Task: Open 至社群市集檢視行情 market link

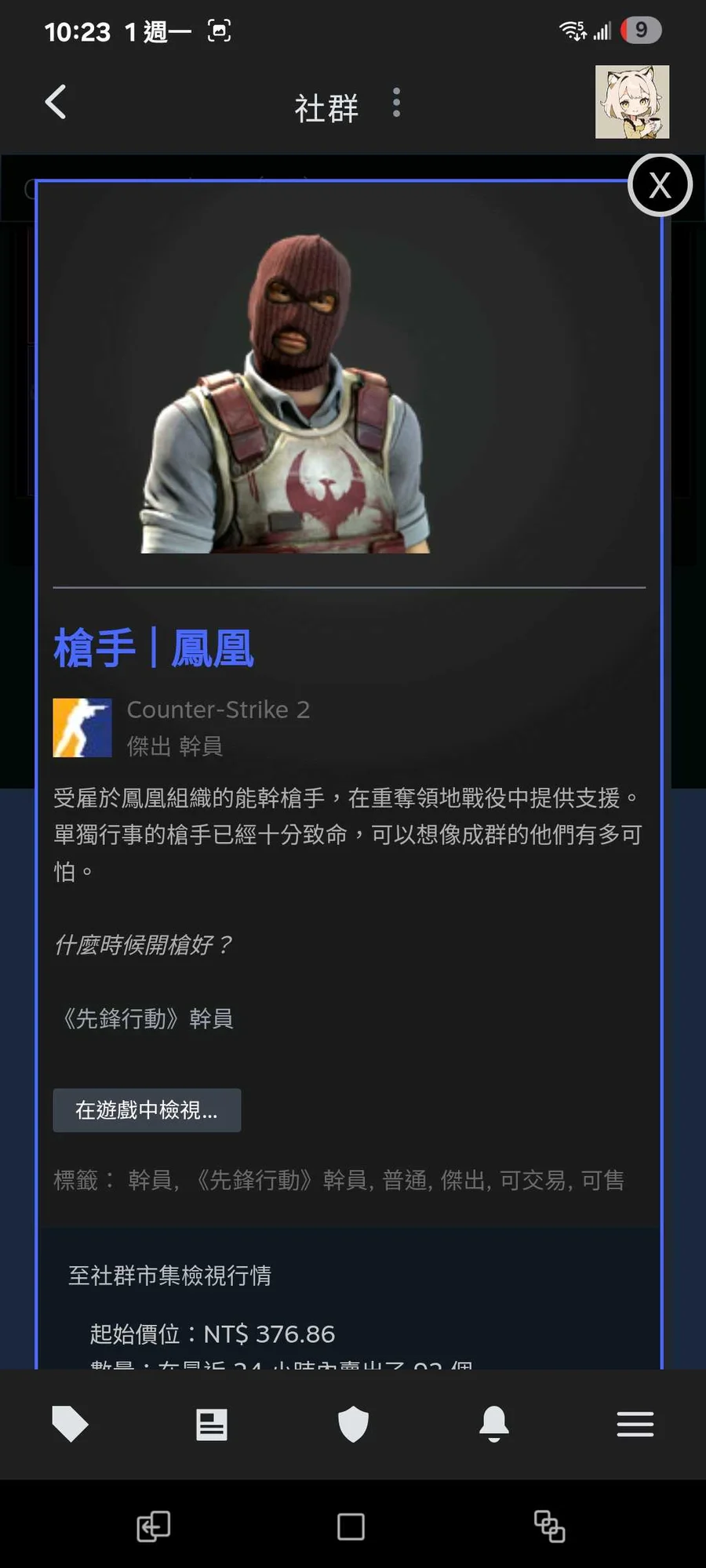Action: [x=169, y=1276]
